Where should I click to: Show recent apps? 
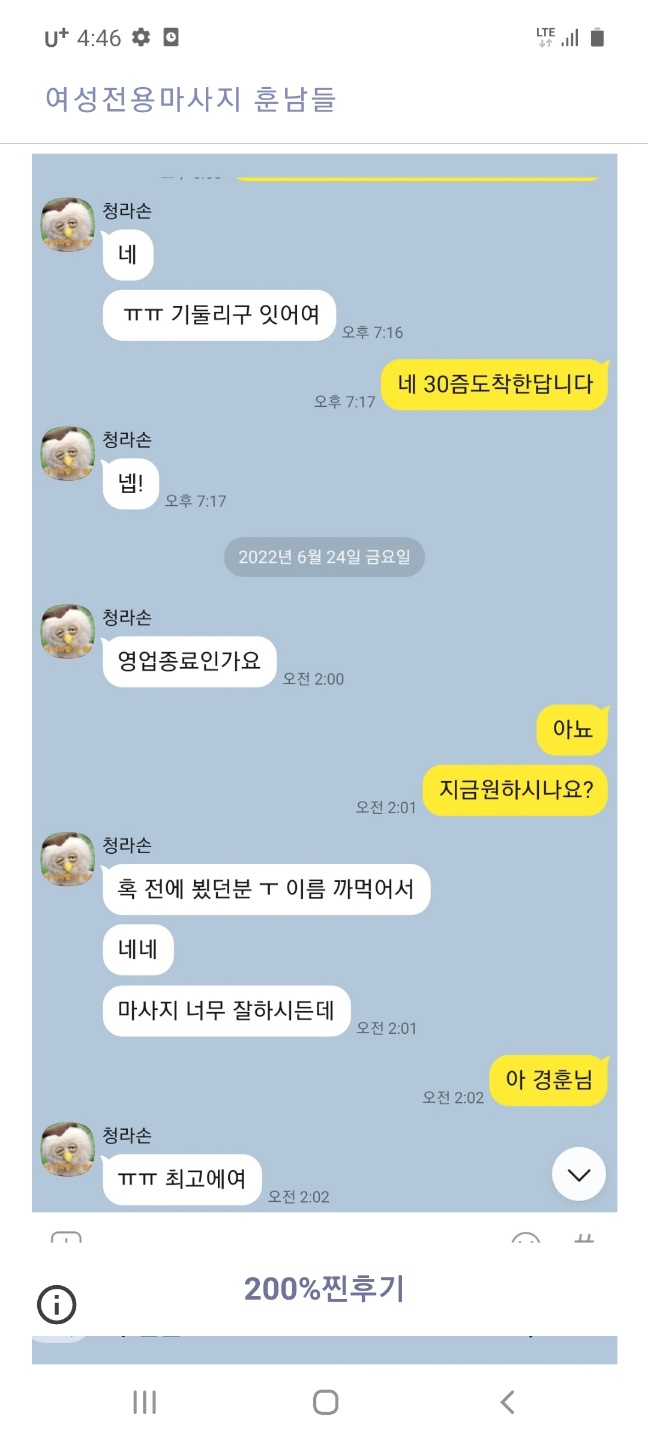pyautogui.click(x=145, y=1402)
